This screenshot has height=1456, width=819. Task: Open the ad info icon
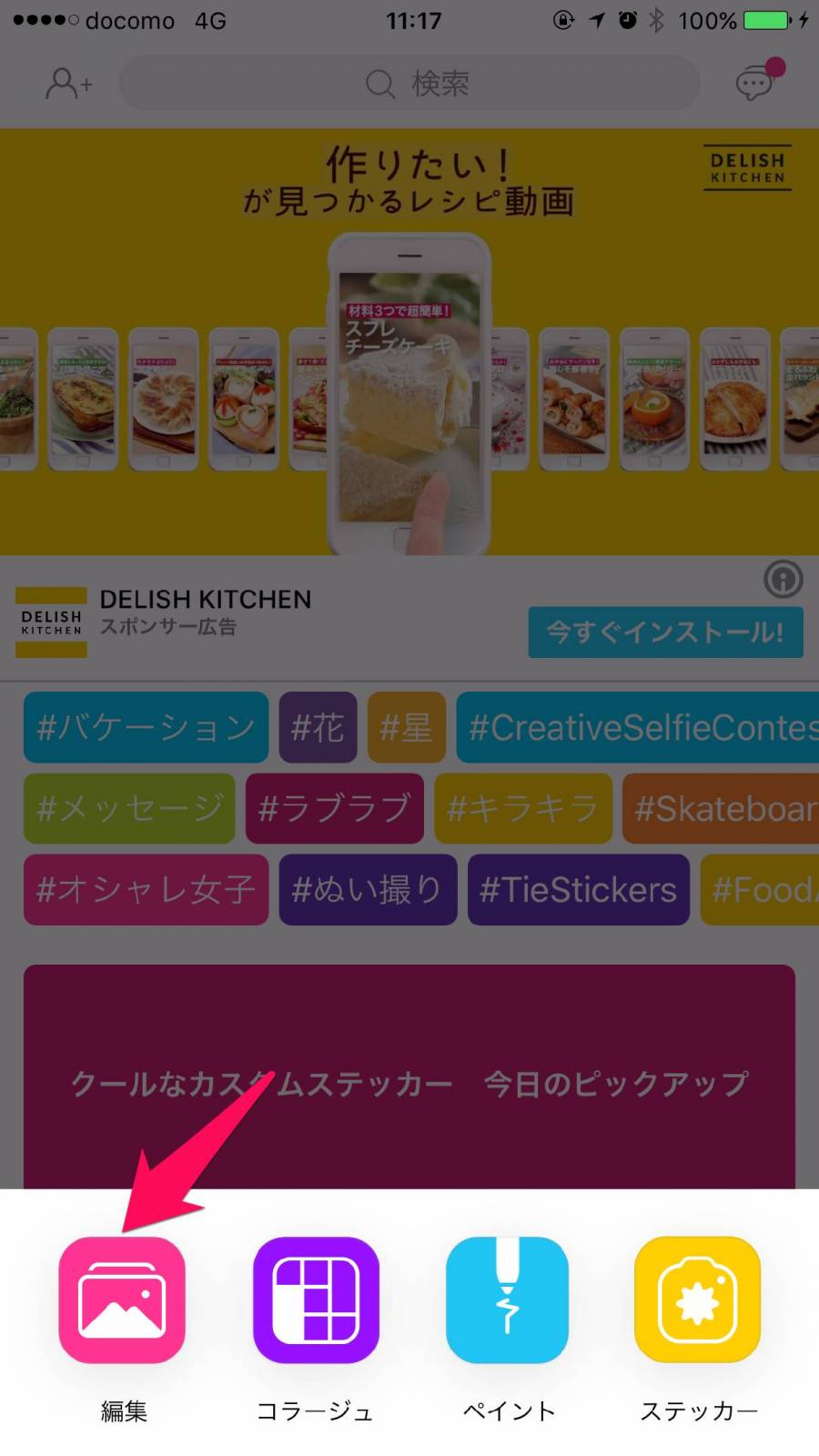point(783,579)
